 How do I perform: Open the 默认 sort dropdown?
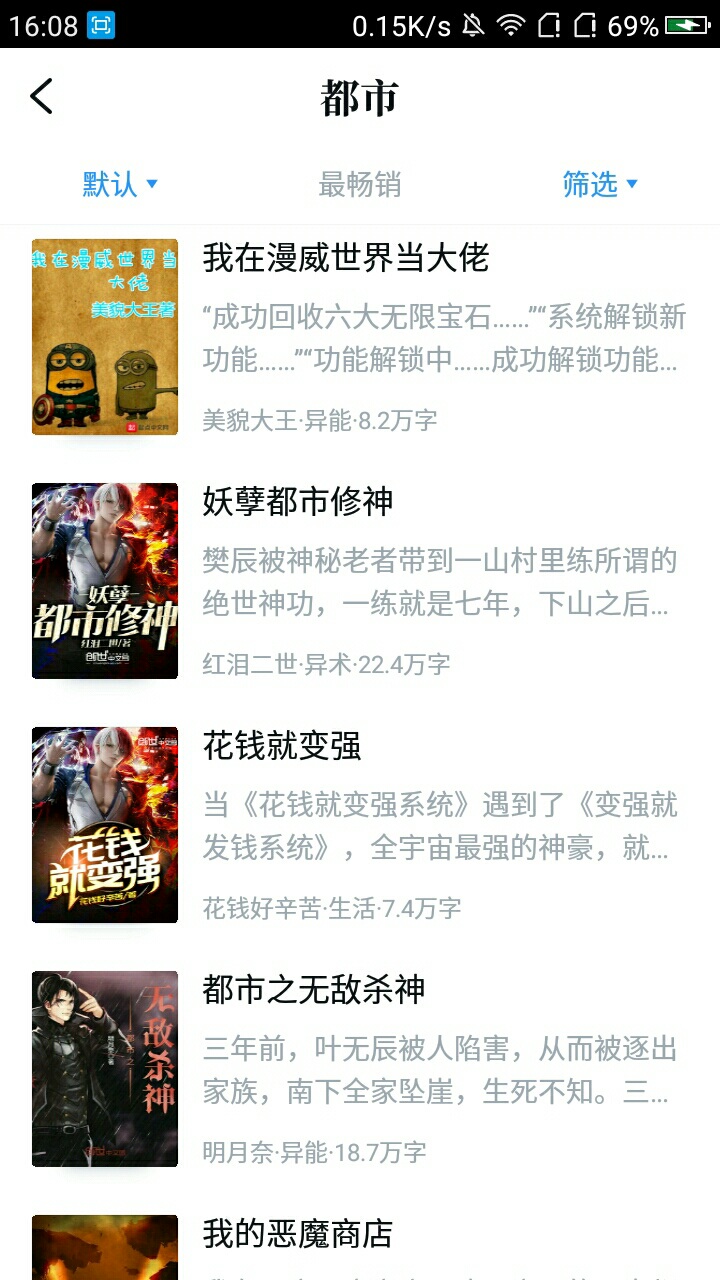pyautogui.click(x=120, y=184)
